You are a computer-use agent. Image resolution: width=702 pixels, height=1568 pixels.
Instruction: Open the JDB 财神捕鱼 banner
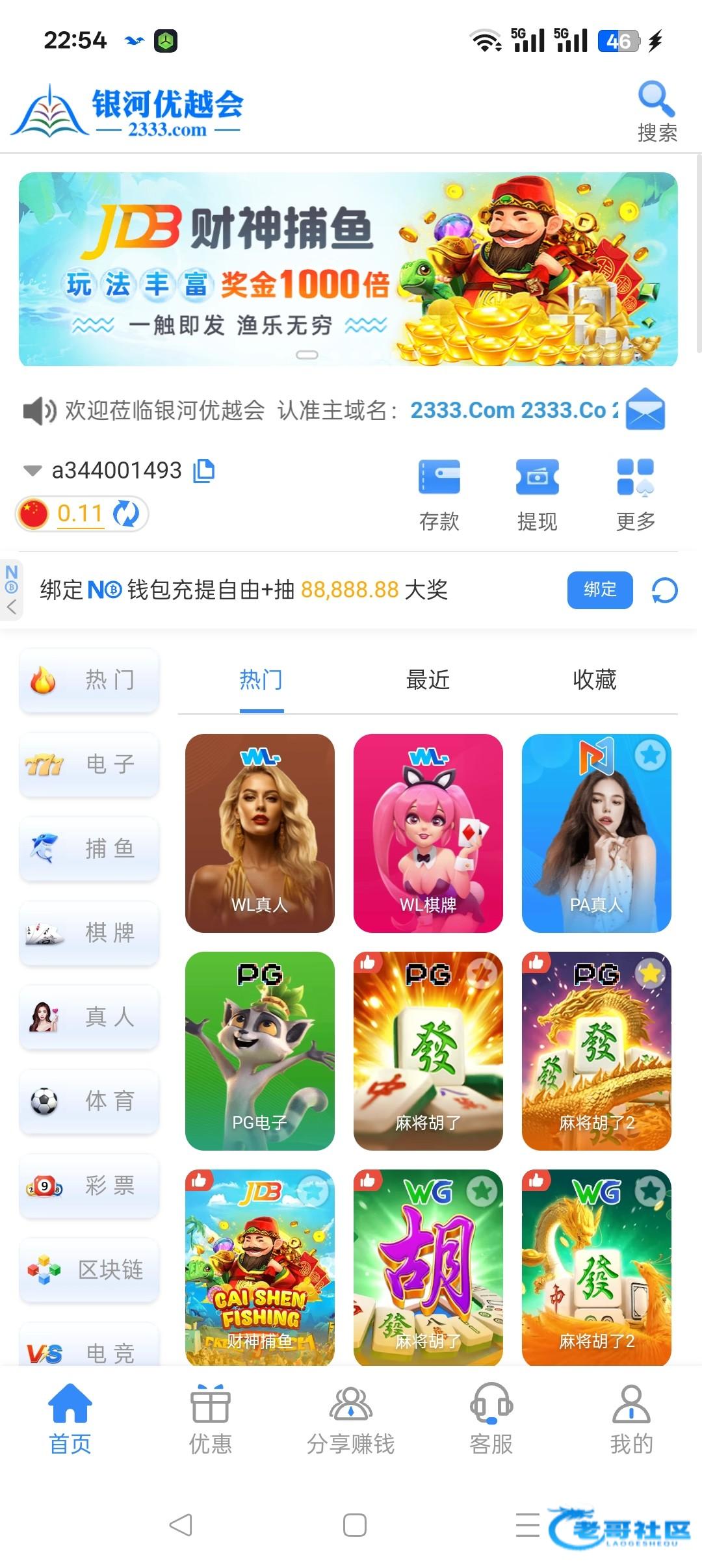point(348,269)
